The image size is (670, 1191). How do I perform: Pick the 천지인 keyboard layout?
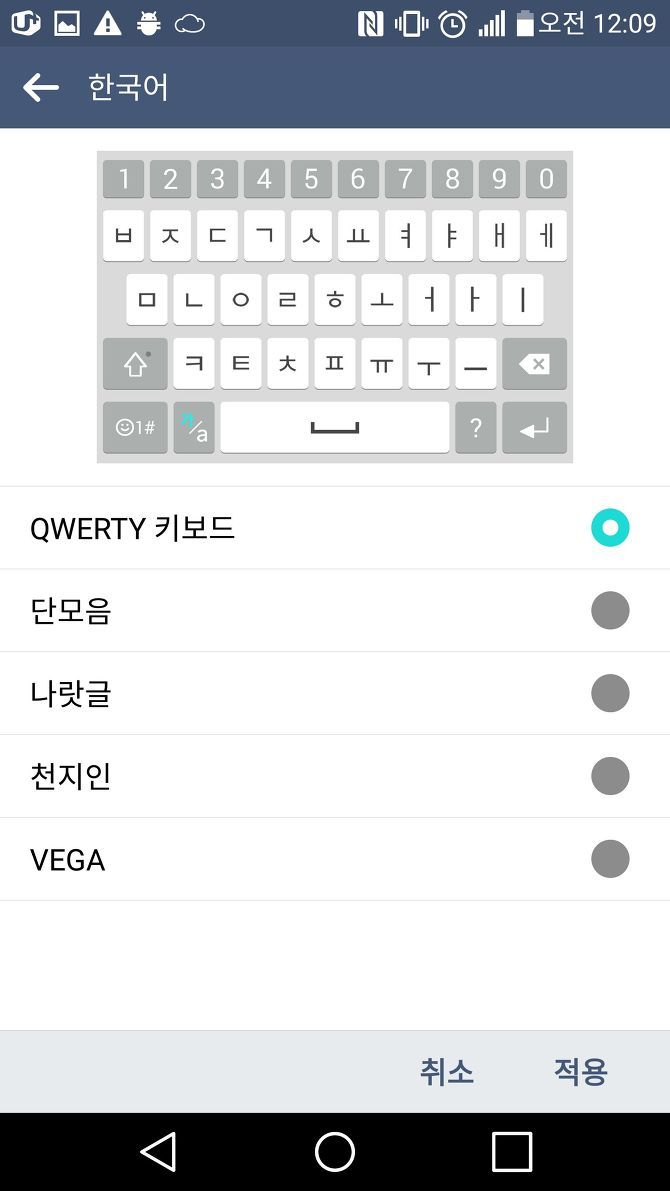tap(335, 776)
